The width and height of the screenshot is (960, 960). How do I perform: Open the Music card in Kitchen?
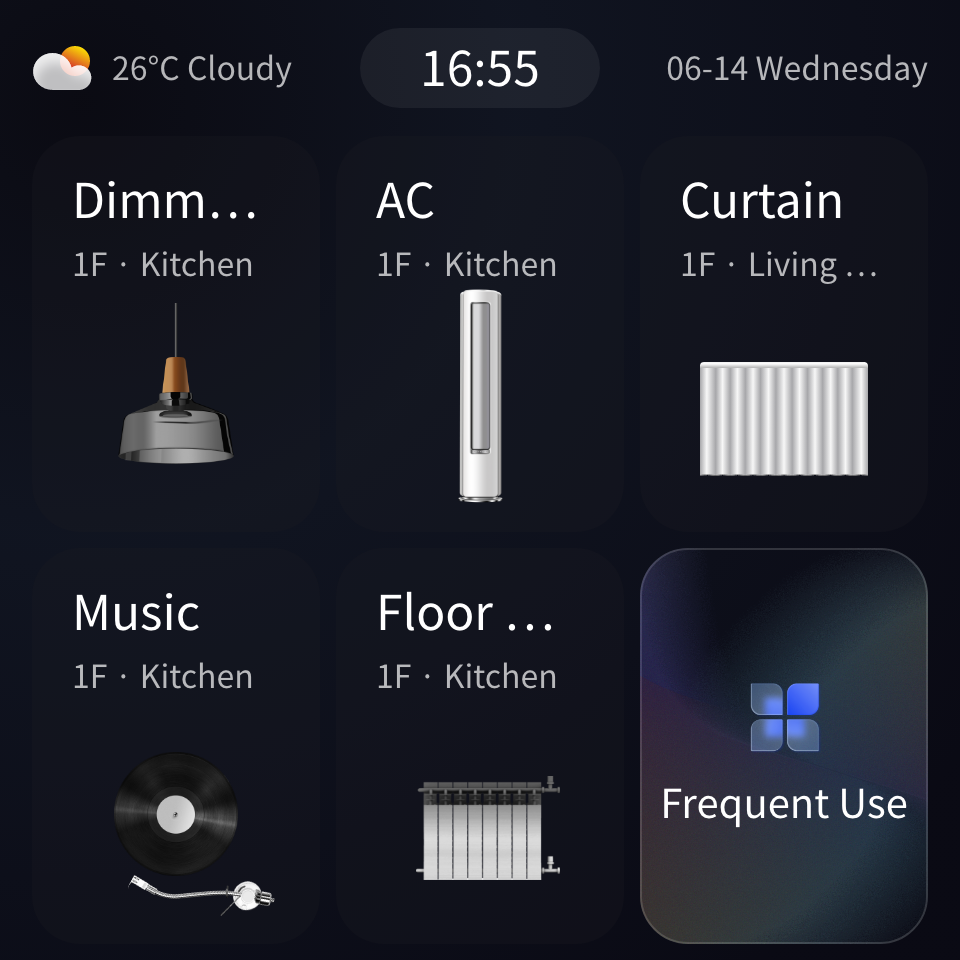(x=176, y=746)
